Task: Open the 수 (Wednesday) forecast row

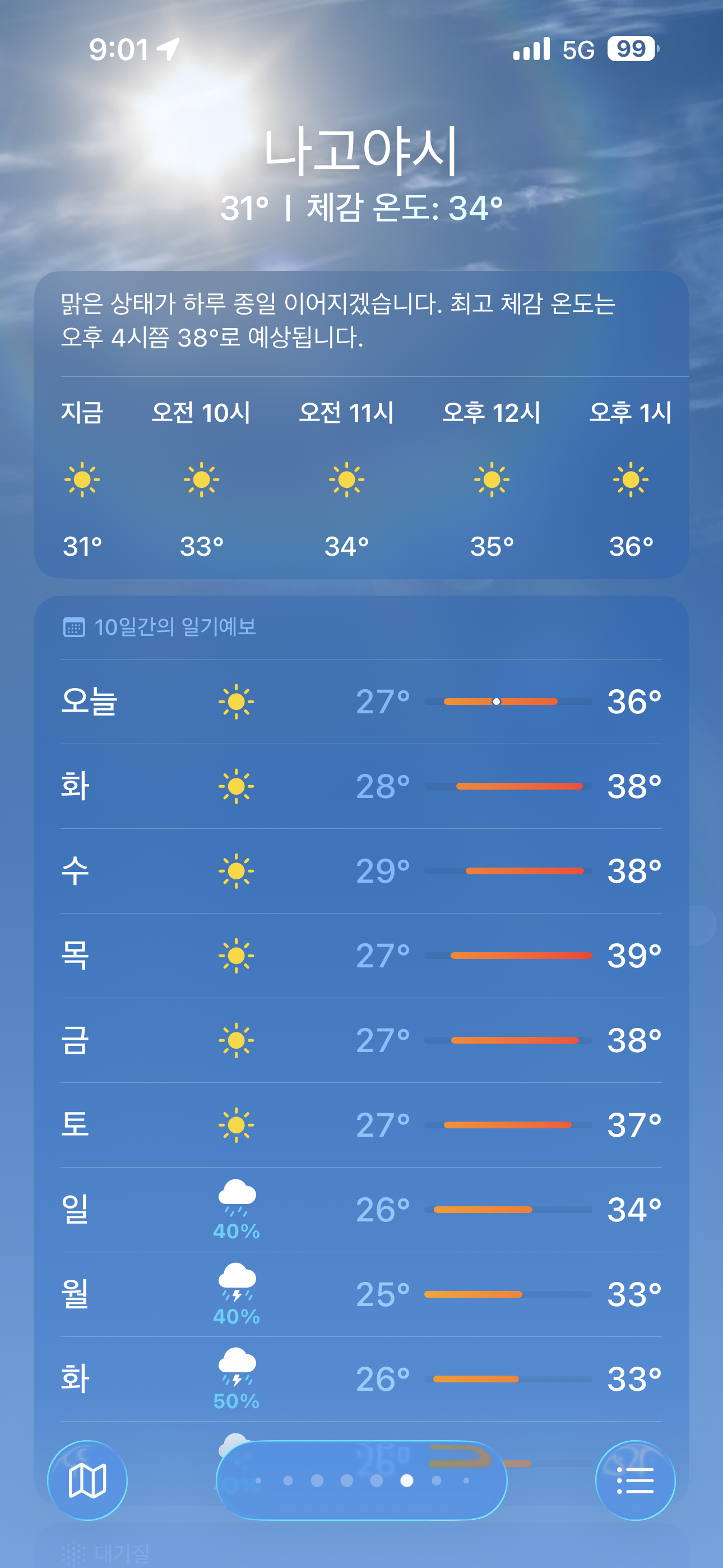Action: point(361,870)
